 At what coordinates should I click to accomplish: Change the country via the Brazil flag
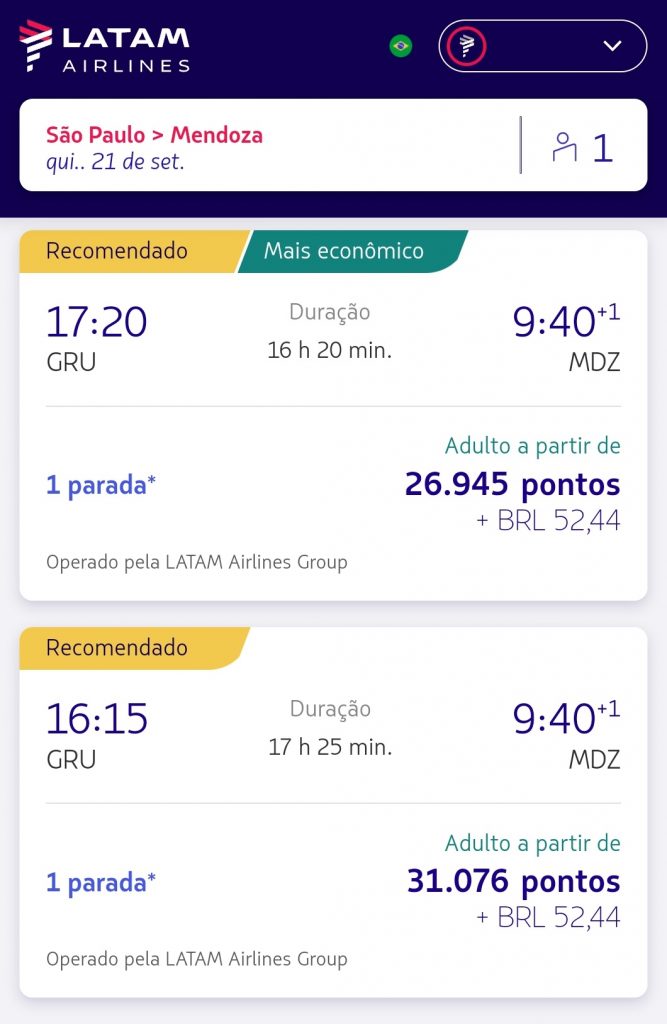coord(401,46)
